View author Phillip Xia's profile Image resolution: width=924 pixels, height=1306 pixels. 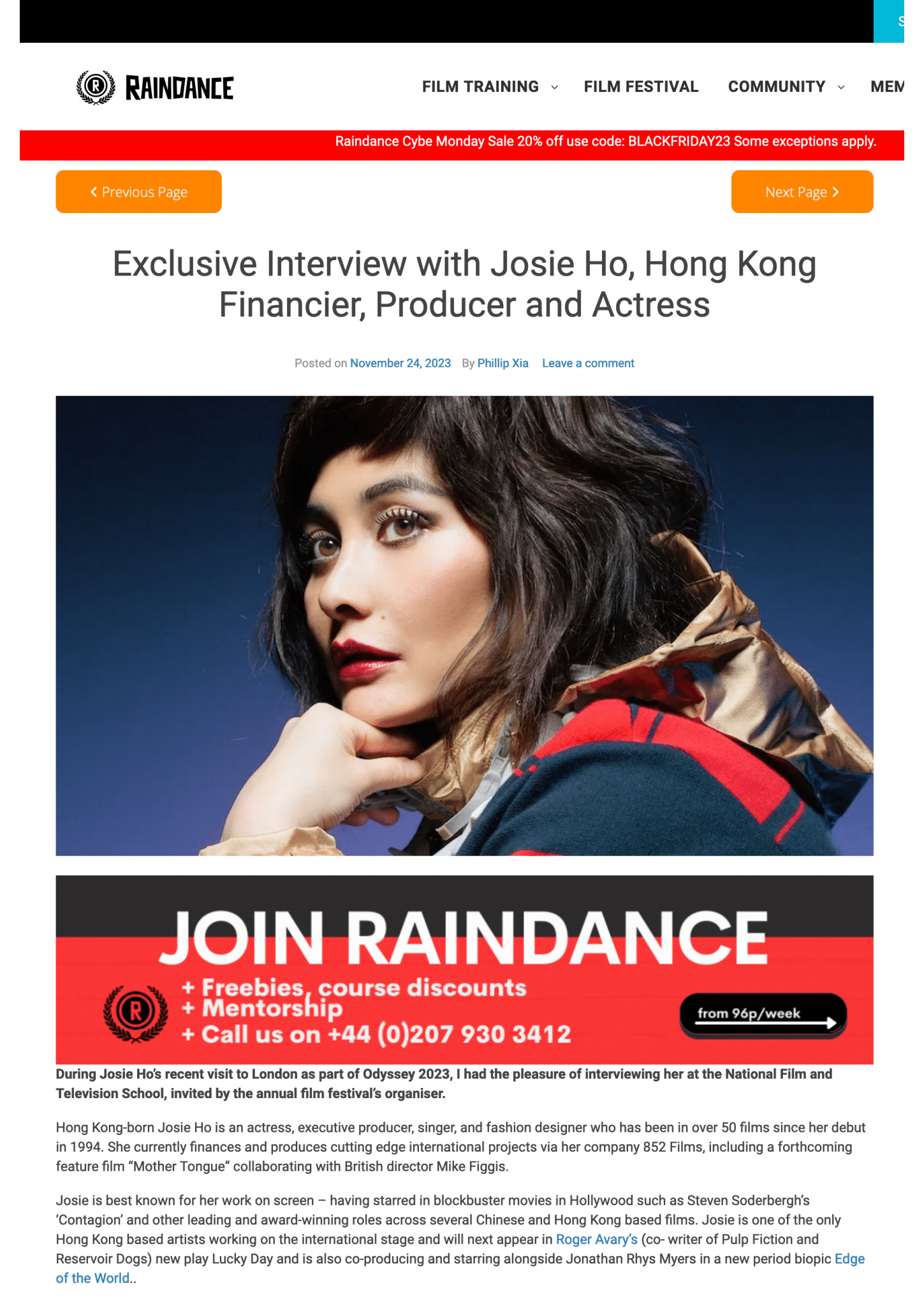[x=502, y=363]
